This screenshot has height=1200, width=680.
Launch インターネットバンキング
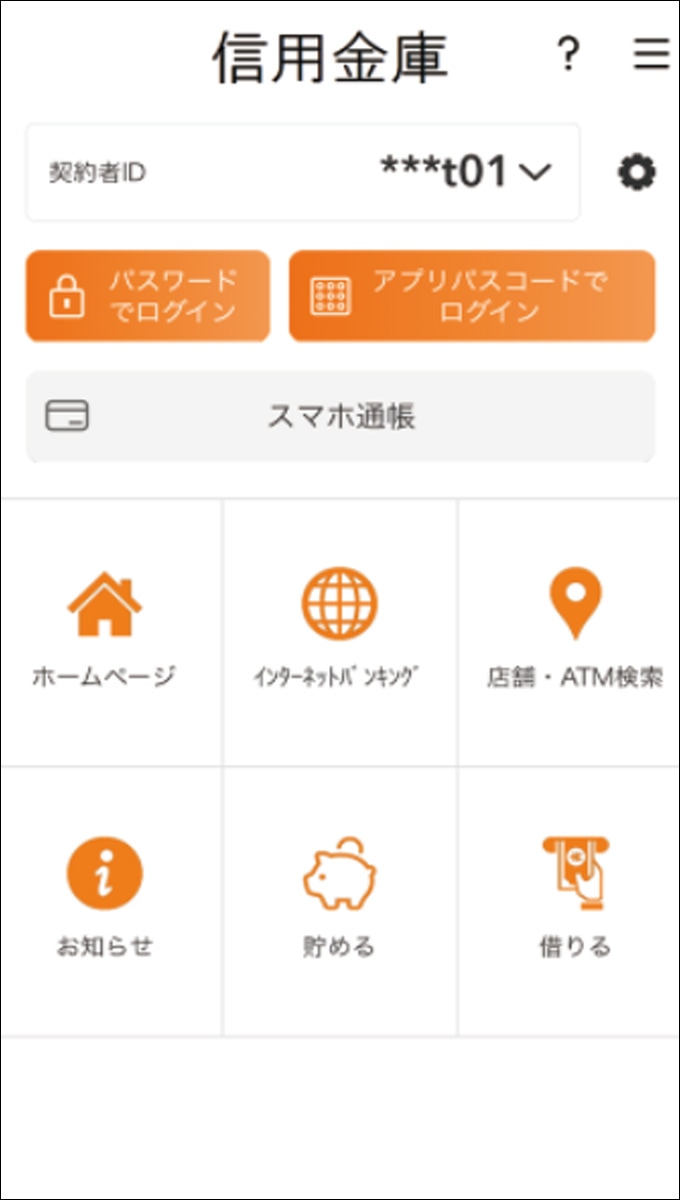click(x=340, y=632)
